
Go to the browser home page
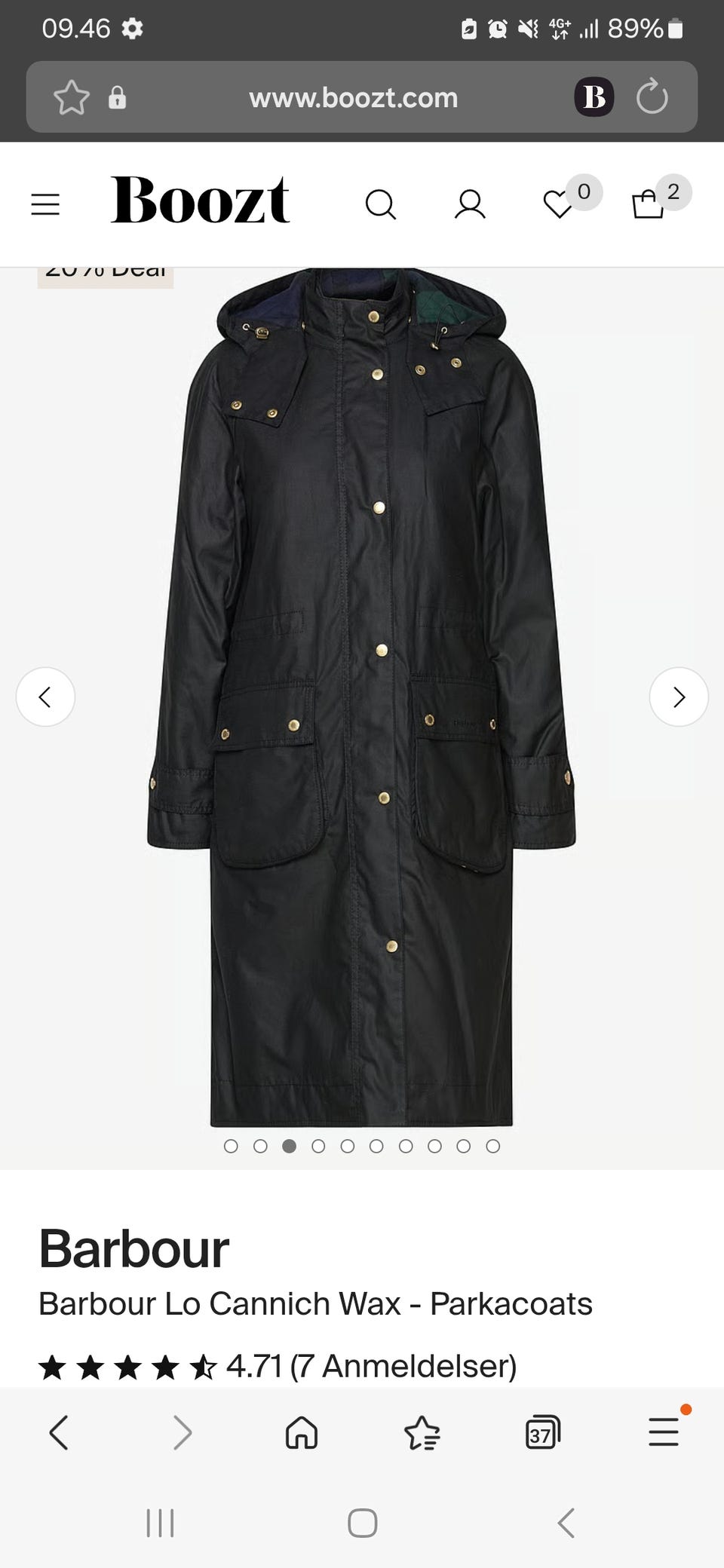[302, 1432]
